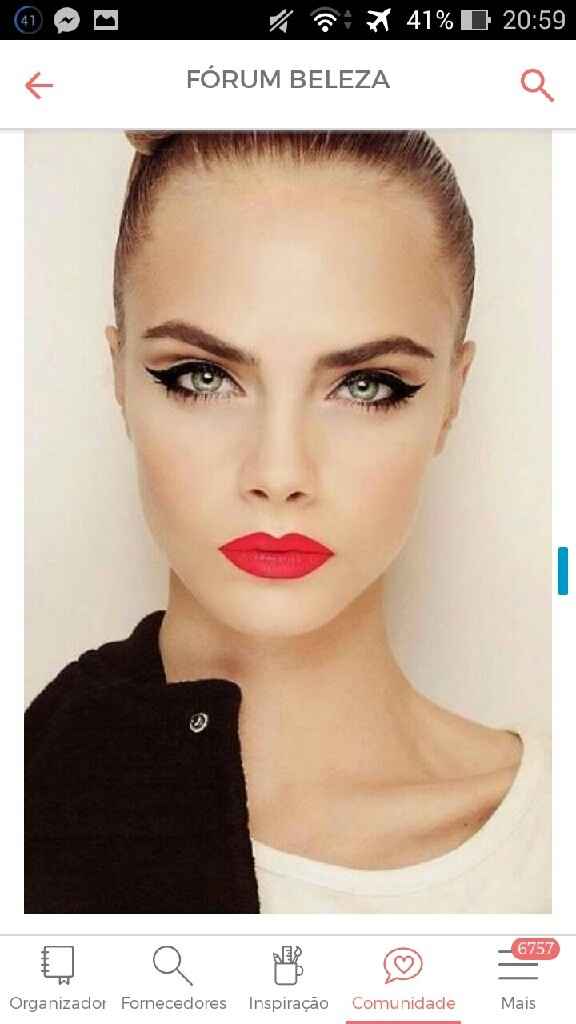
Task: Open the search magnifier in Fórum Beleza
Action: (x=537, y=86)
